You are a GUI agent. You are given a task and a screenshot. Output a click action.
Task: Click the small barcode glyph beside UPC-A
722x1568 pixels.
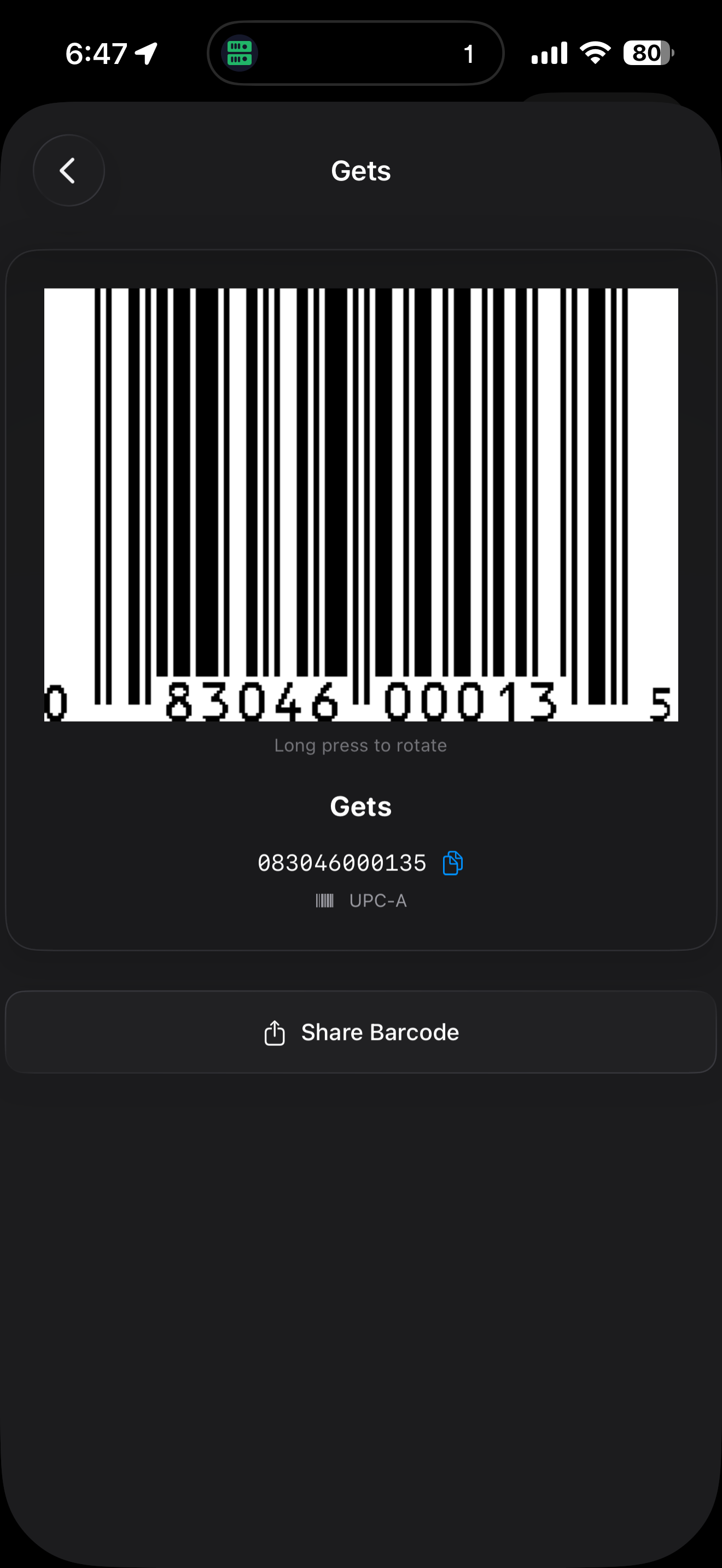[x=325, y=901]
